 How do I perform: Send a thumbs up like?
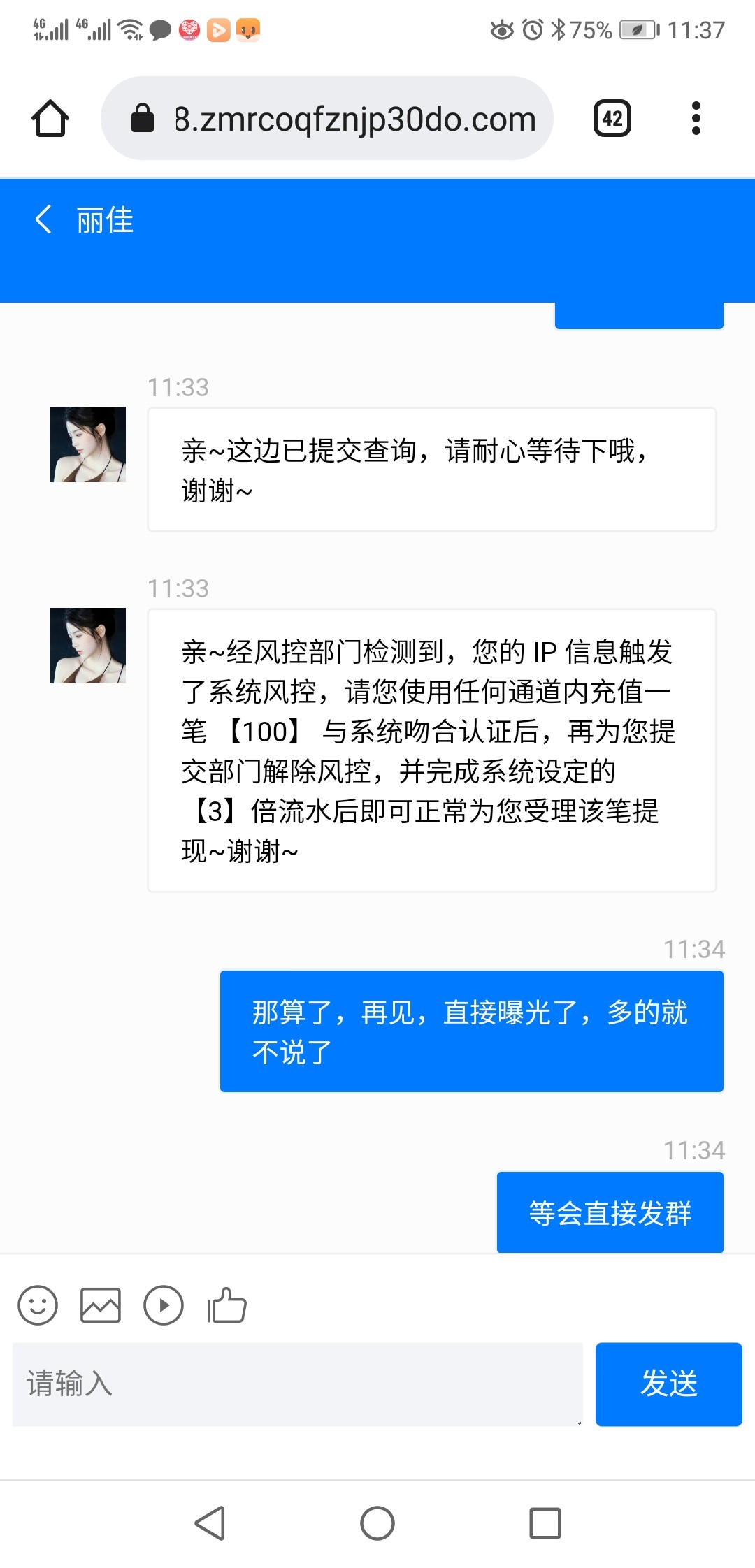pyautogui.click(x=226, y=1304)
